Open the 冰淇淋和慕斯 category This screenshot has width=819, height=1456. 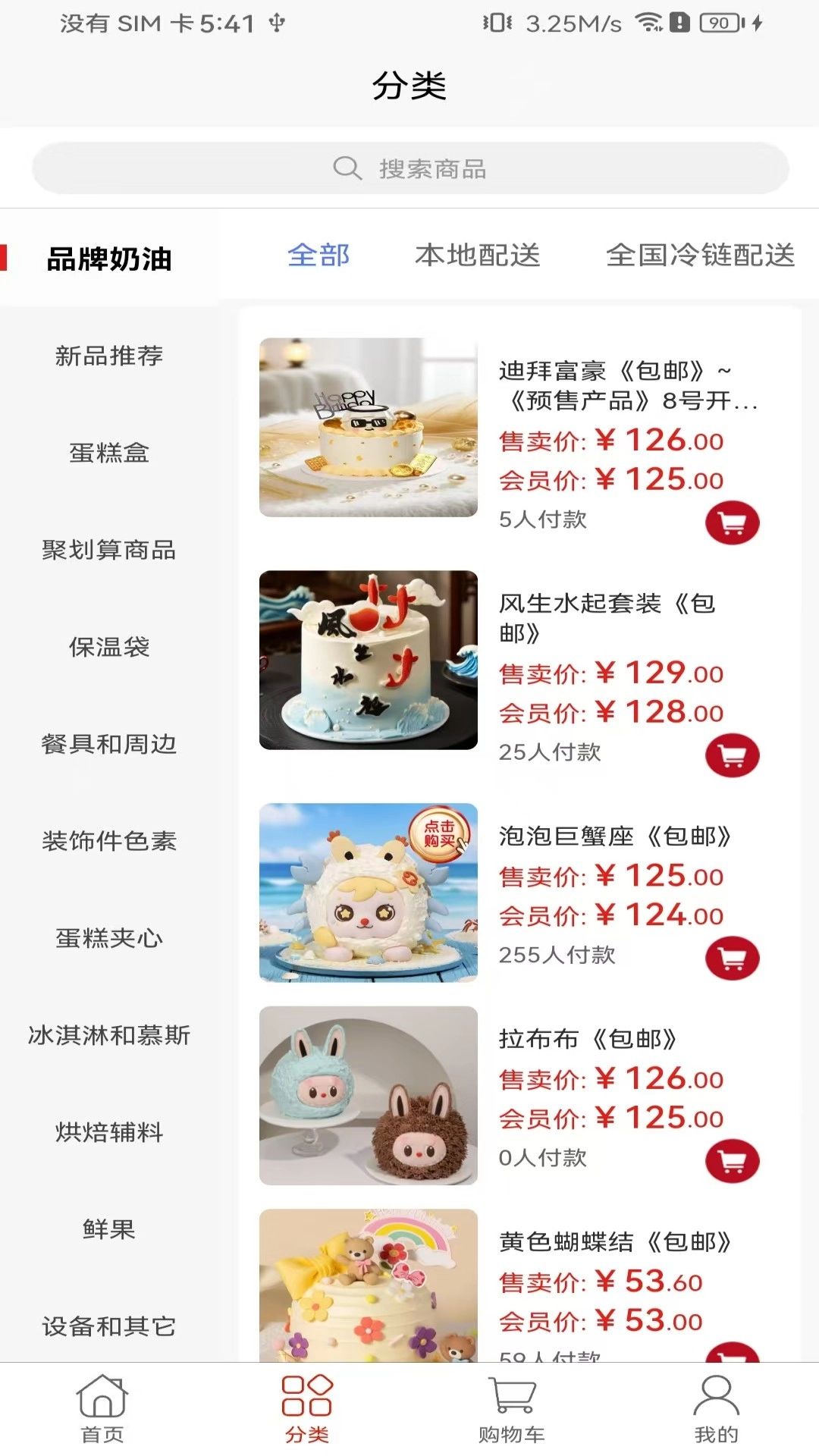click(109, 1035)
